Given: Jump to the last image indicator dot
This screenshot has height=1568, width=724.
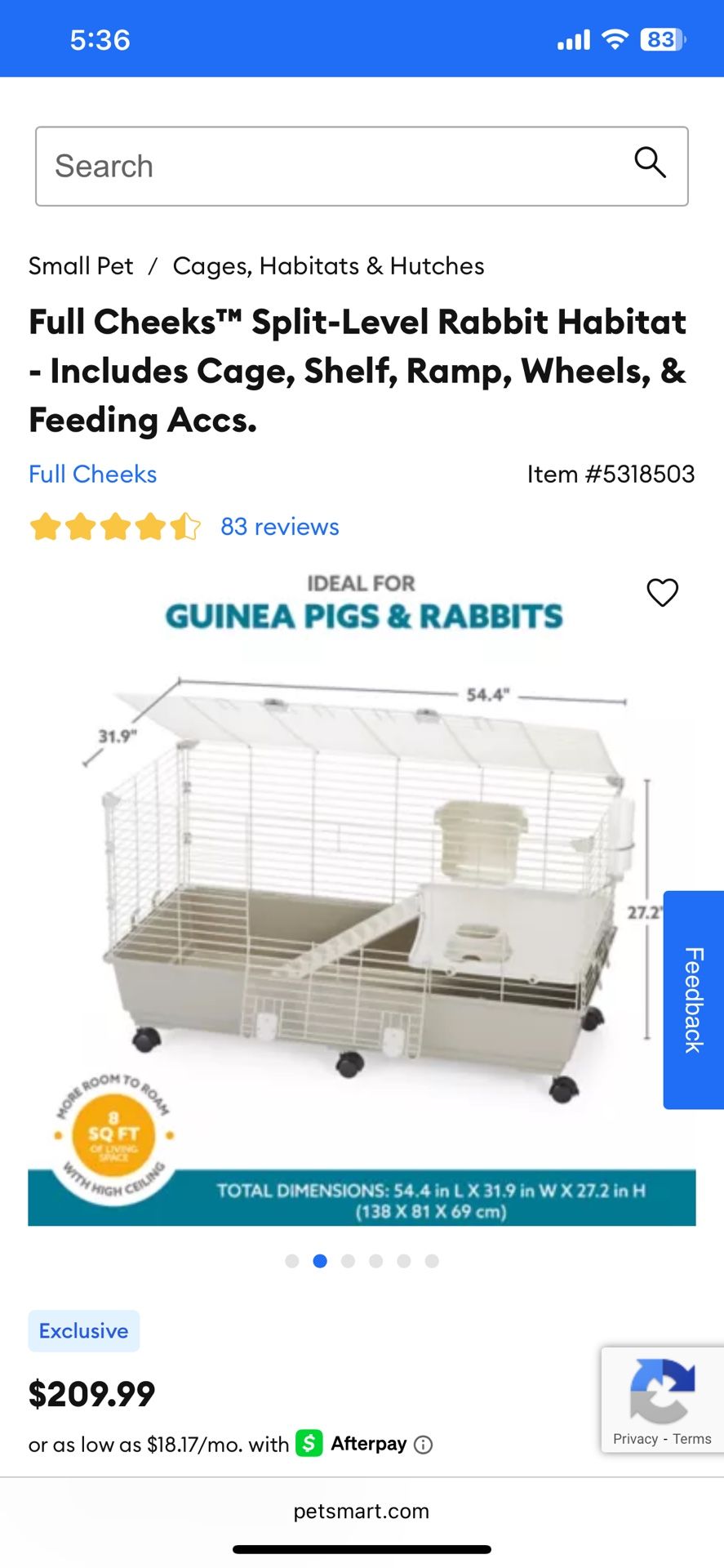Looking at the screenshot, I should 432,1261.
